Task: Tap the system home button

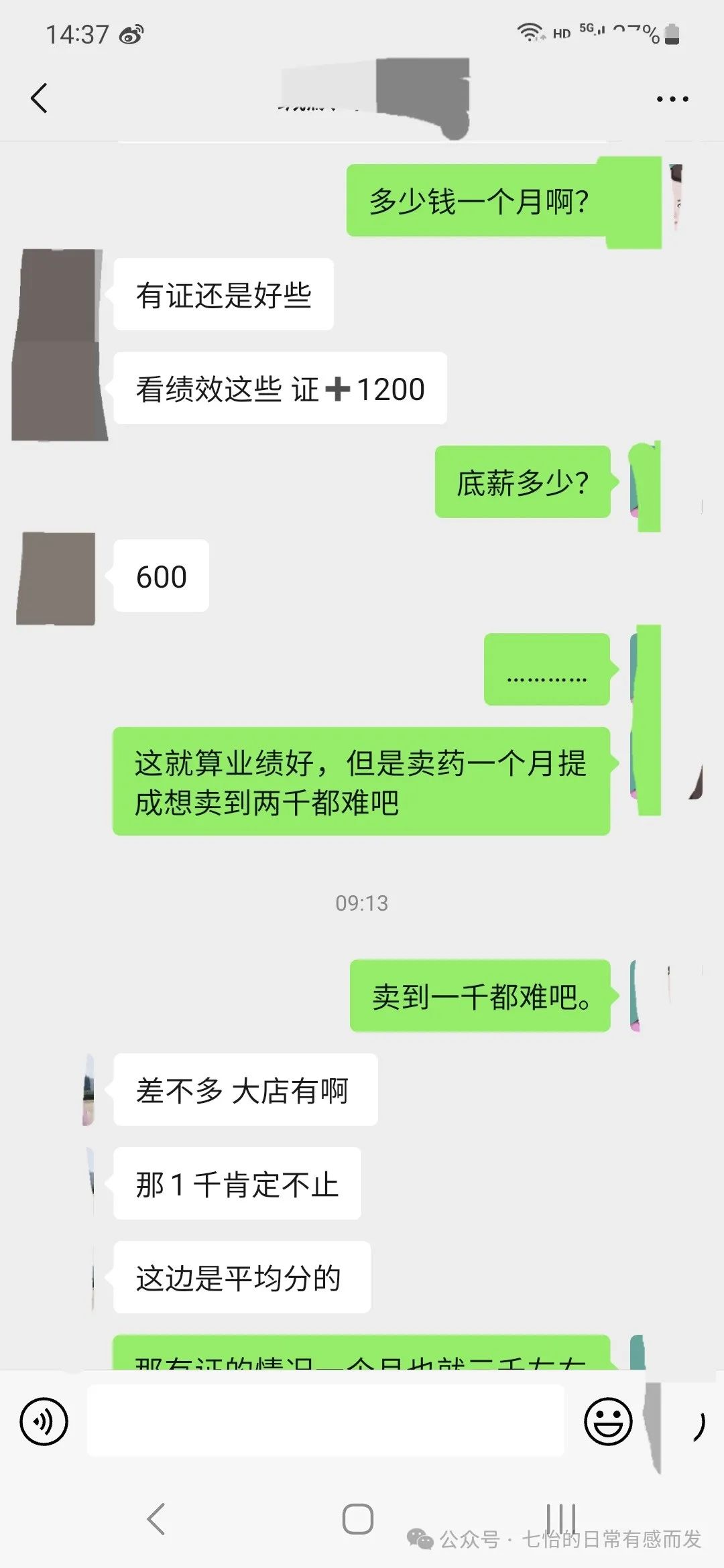Action: pyautogui.click(x=358, y=1518)
